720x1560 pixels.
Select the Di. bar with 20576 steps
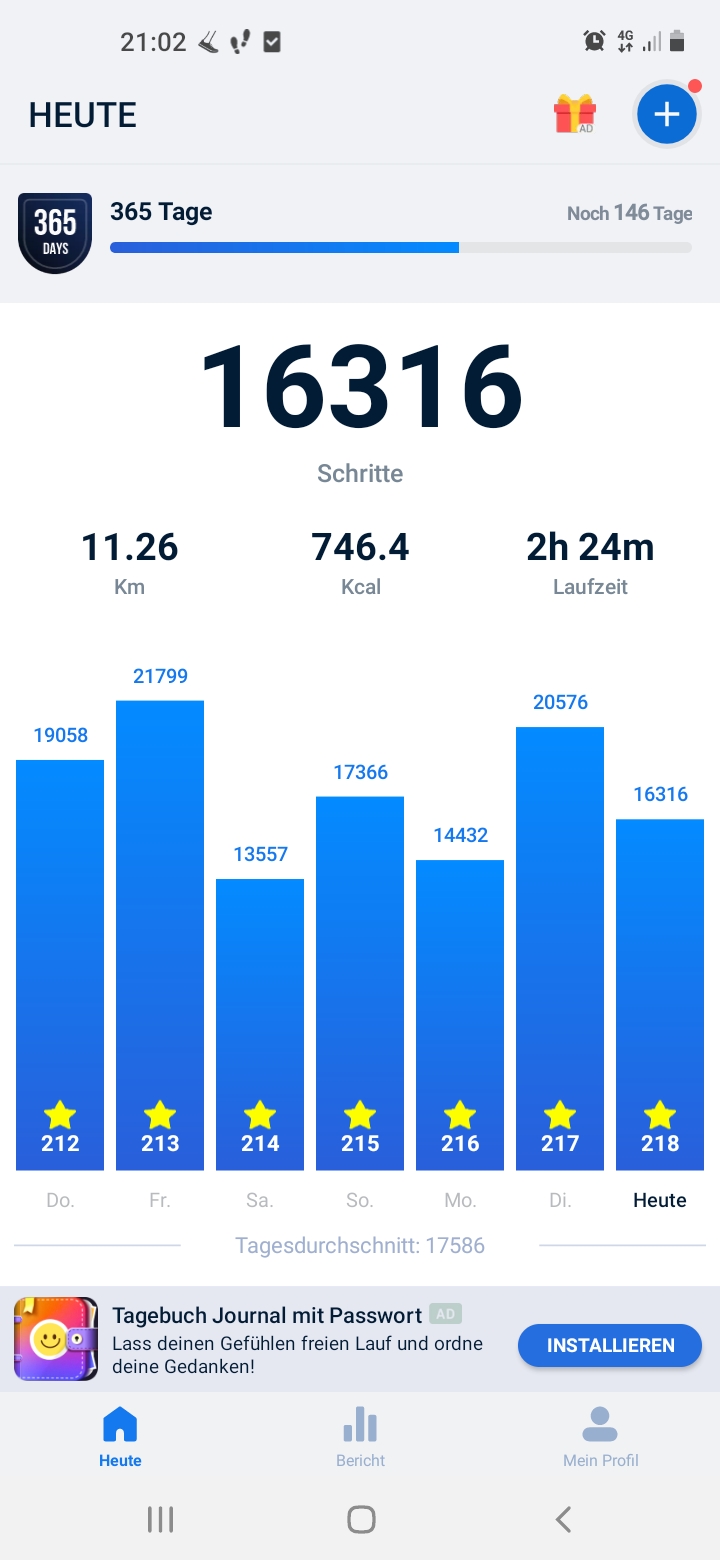pyautogui.click(x=560, y=948)
